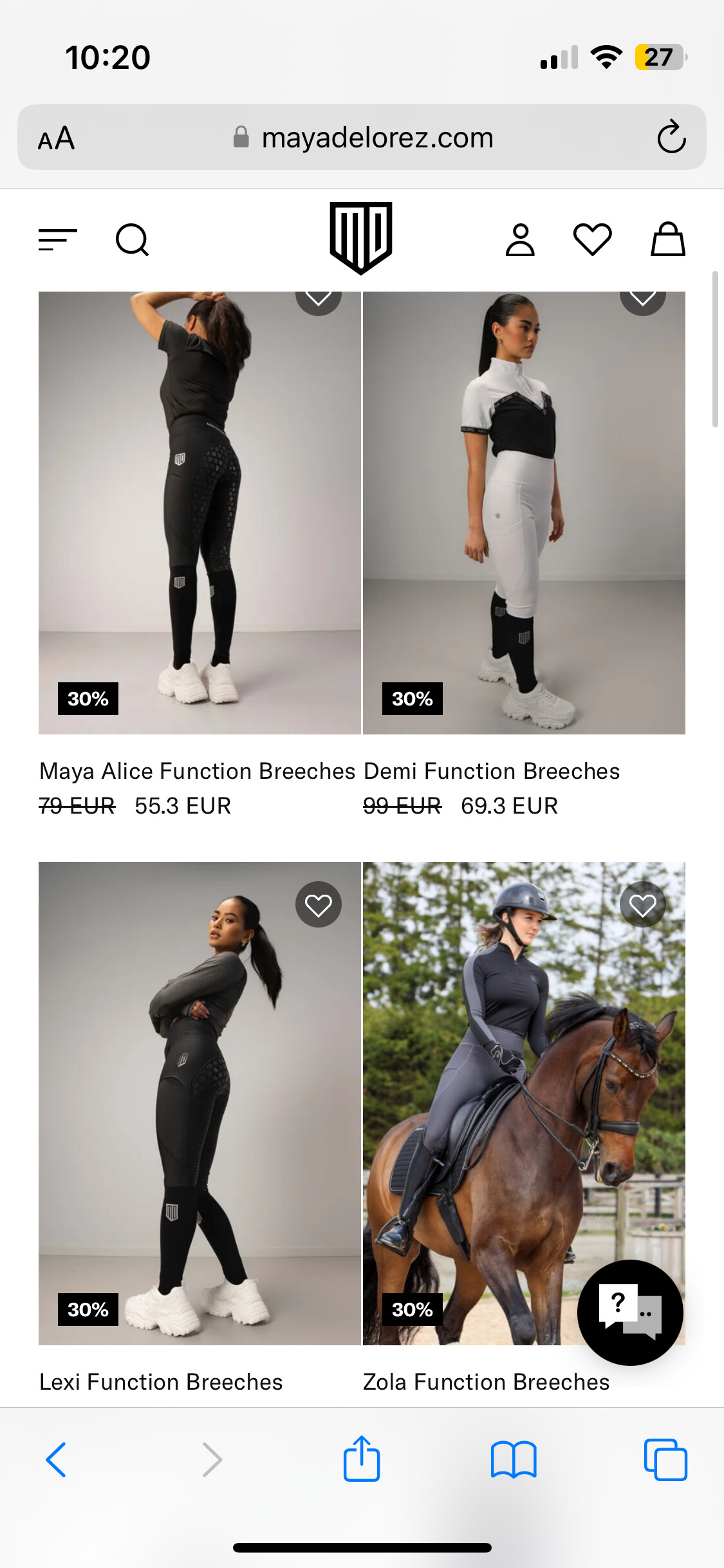This screenshot has height=1568, width=724.
Task: Favorite the Zola Function Breeches
Action: coord(642,905)
